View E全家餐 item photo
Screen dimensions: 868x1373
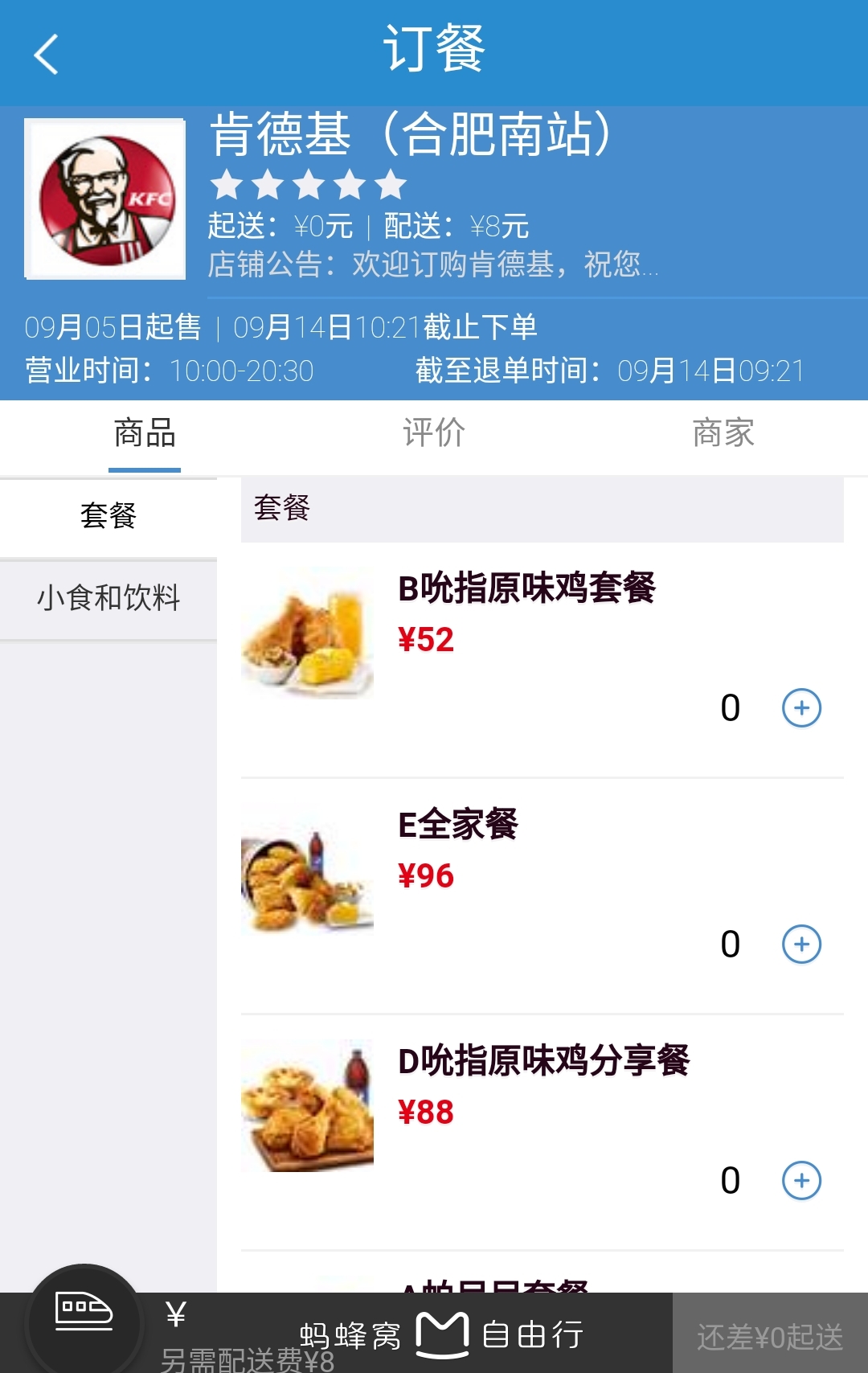(x=308, y=871)
